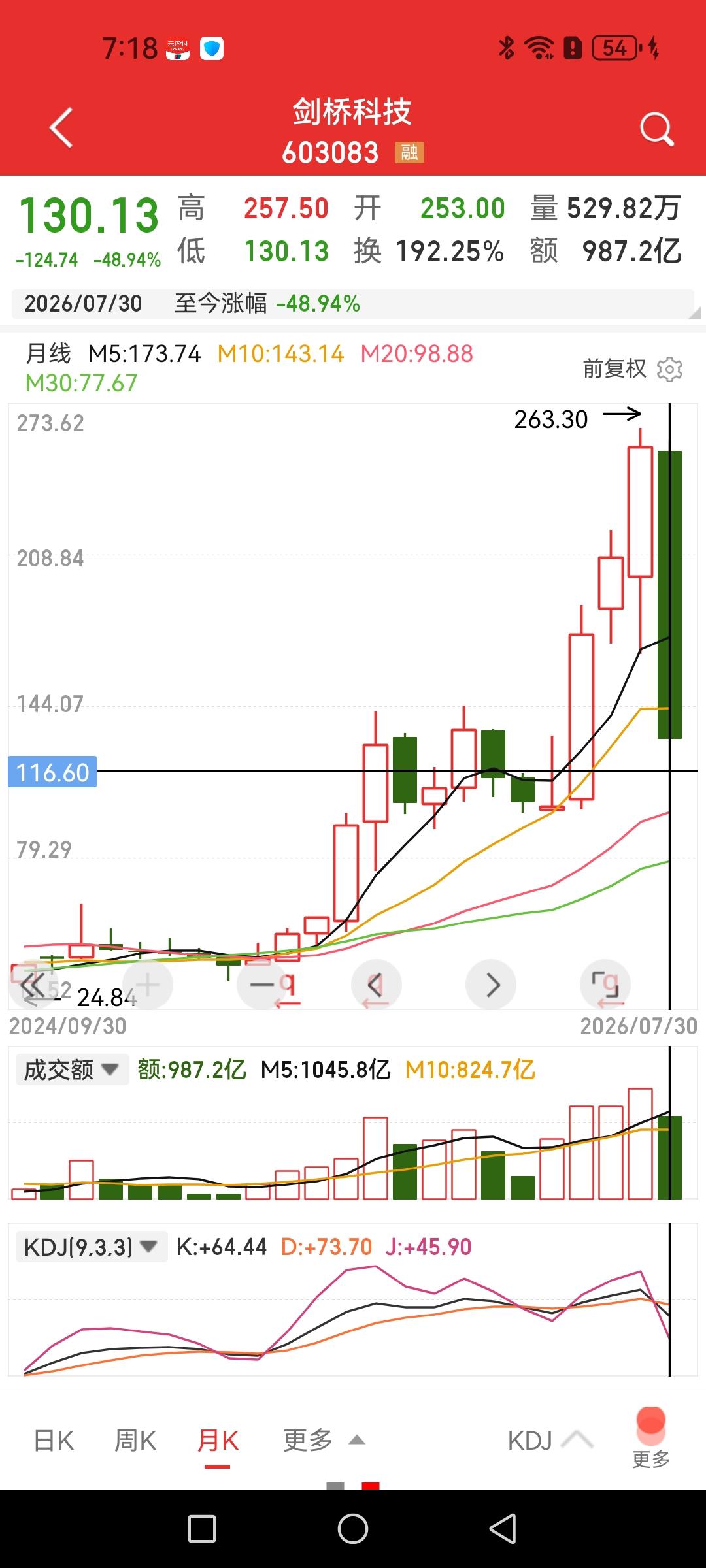The image size is (706, 1568).
Task: Tap the system home button
Action: (x=353, y=1529)
